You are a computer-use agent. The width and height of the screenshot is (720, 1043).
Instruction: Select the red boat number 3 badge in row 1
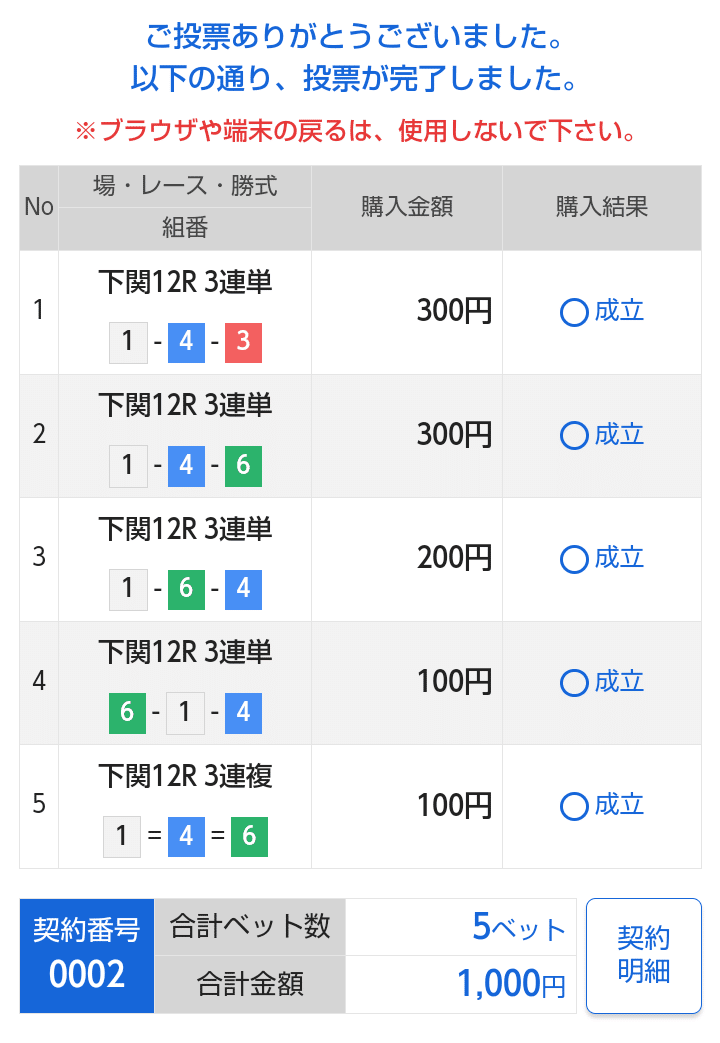pos(243,342)
